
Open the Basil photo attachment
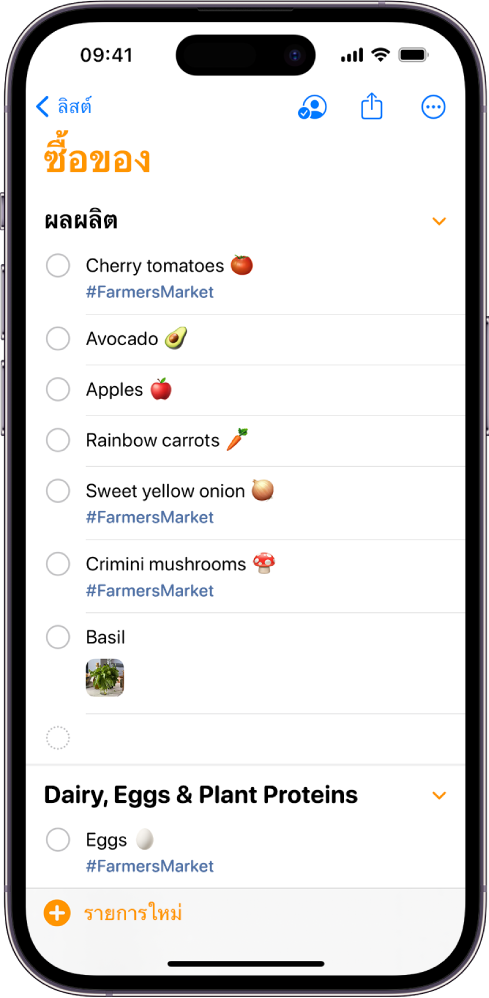pyautogui.click(x=105, y=678)
